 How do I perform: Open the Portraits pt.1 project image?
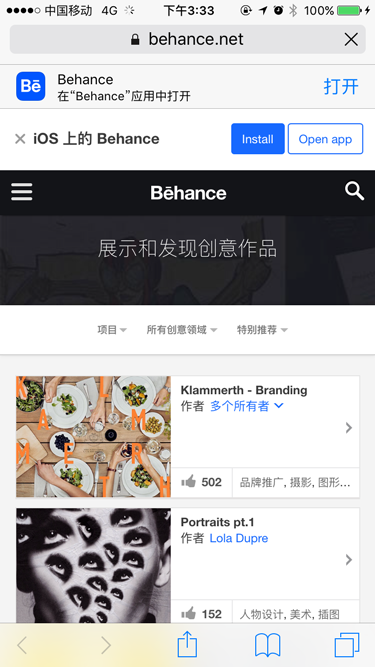click(94, 566)
